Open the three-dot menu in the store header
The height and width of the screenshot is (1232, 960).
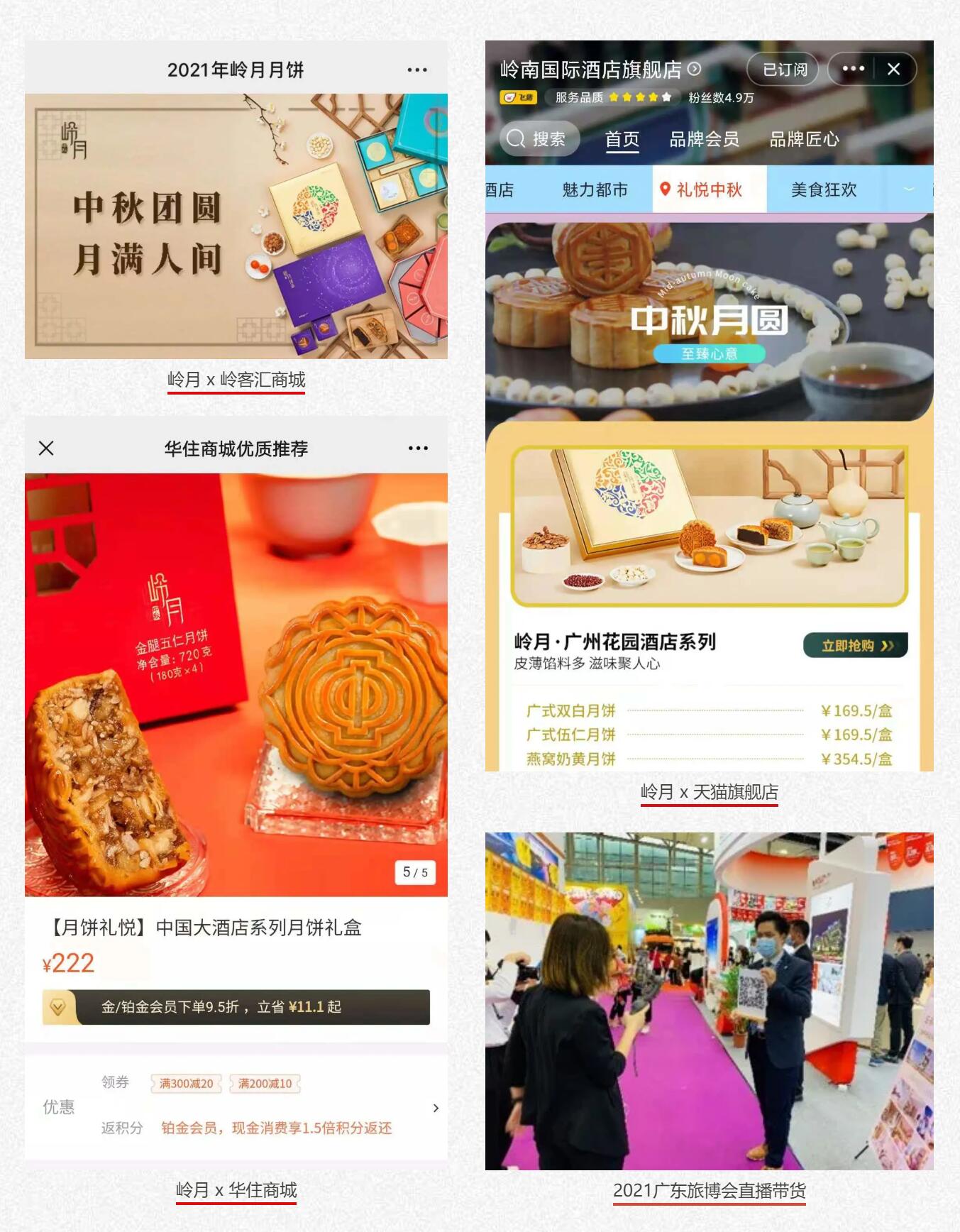coord(853,69)
